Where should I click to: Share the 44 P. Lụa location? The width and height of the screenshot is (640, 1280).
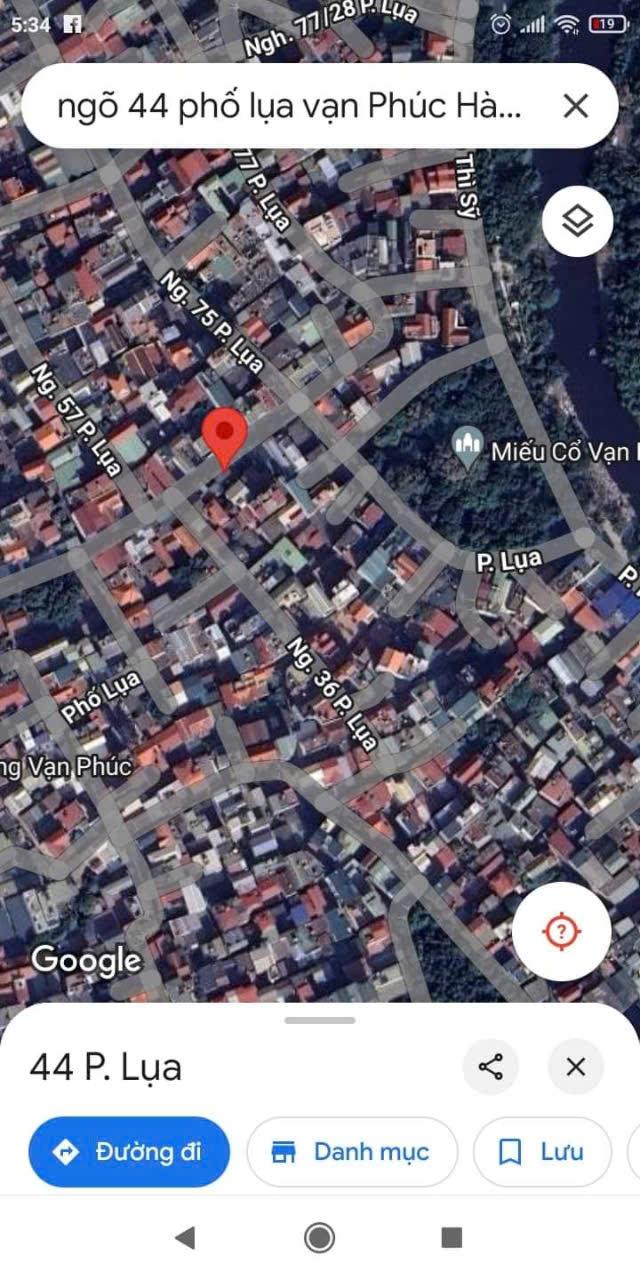[x=491, y=1066]
